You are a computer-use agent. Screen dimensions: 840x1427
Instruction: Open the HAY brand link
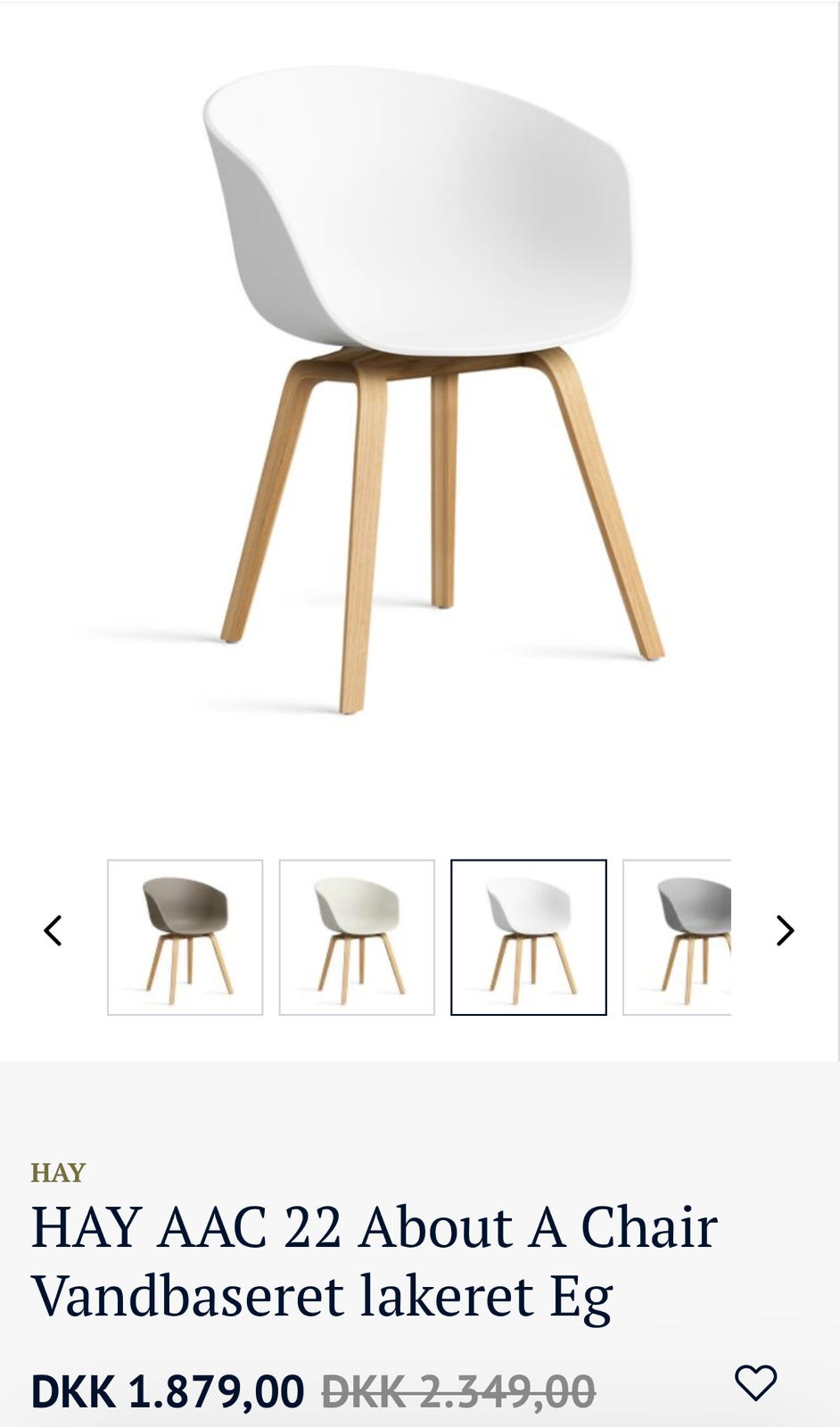[x=58, y=1172]
